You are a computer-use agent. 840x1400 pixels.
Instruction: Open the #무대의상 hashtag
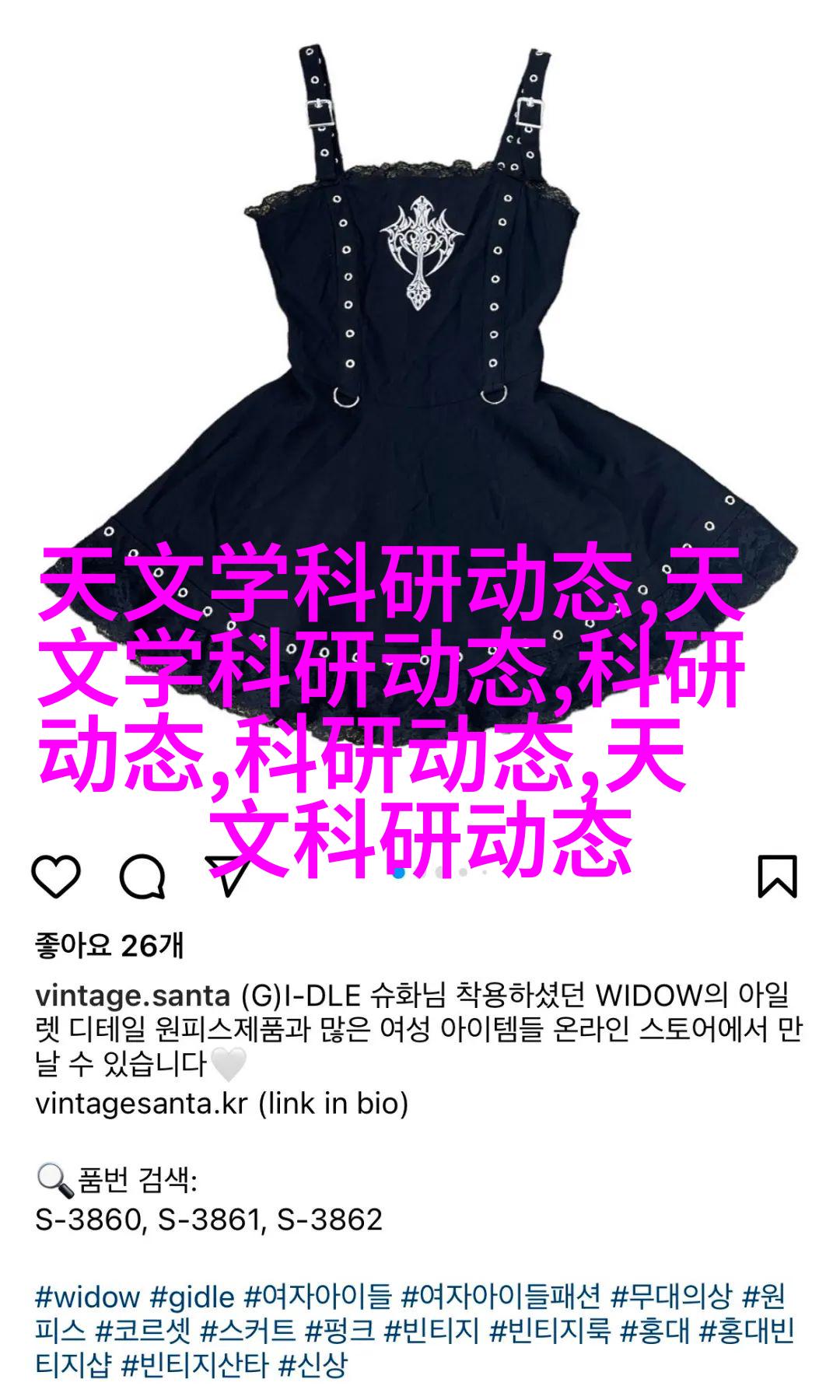[670, 1297]
